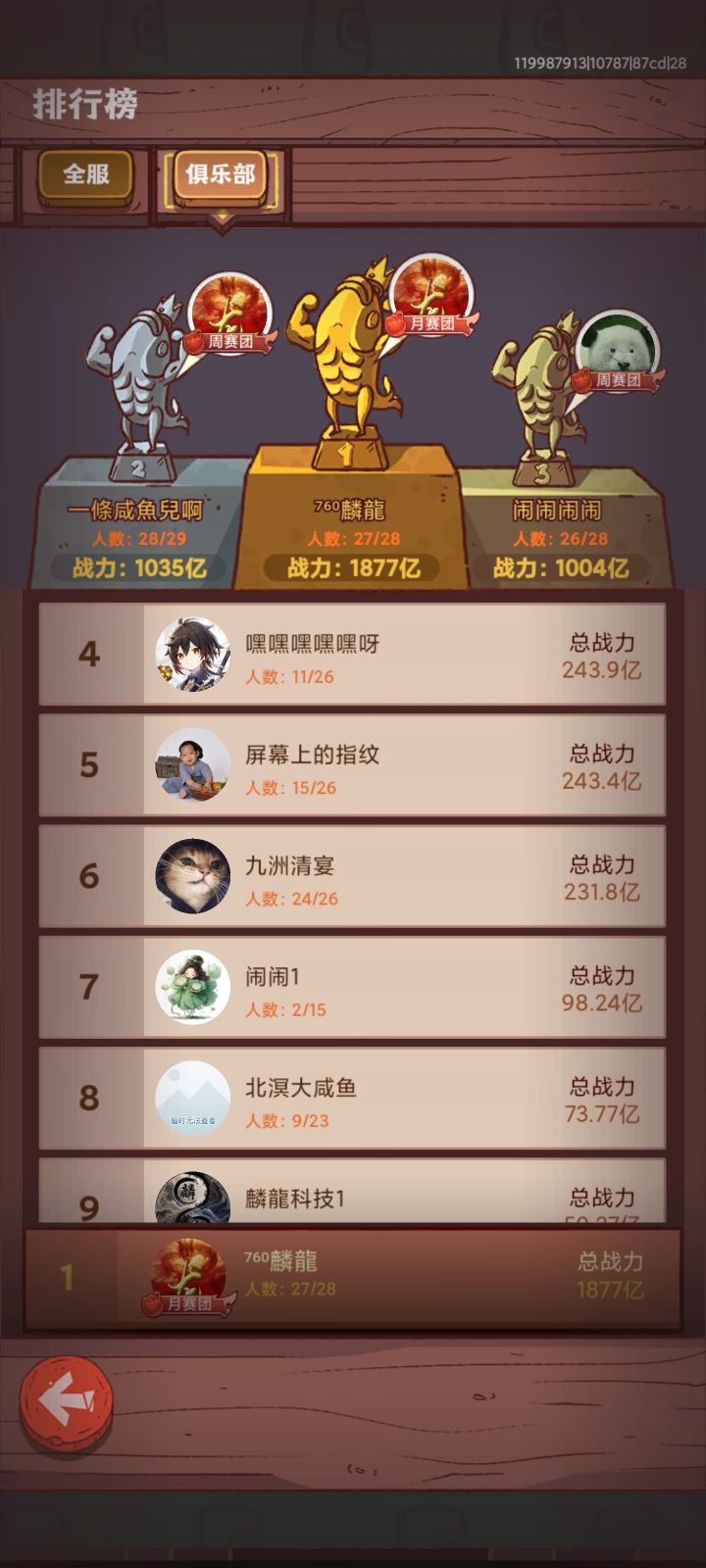
Task: Open the 九洲清宴 club row
Action: 352,876
